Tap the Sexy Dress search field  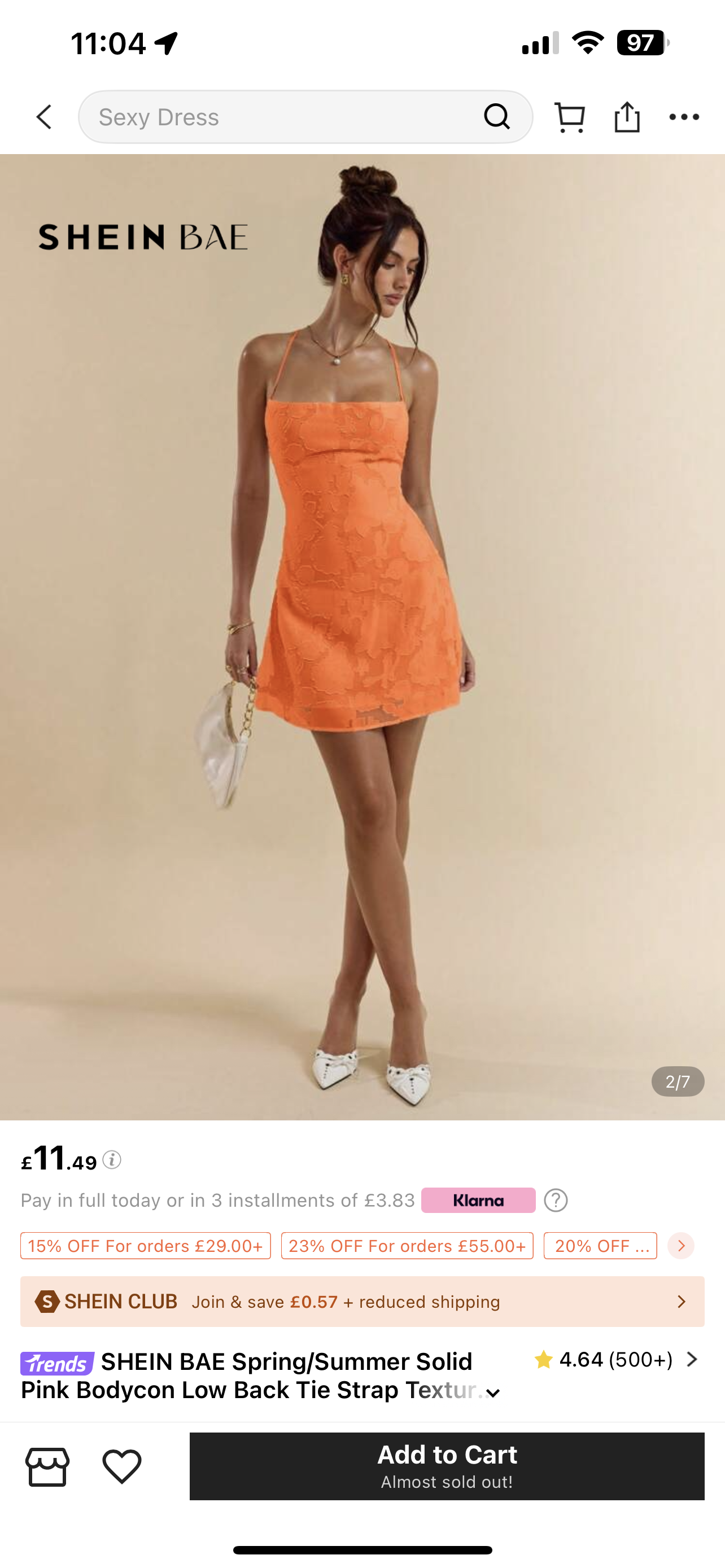coord(280,117)
